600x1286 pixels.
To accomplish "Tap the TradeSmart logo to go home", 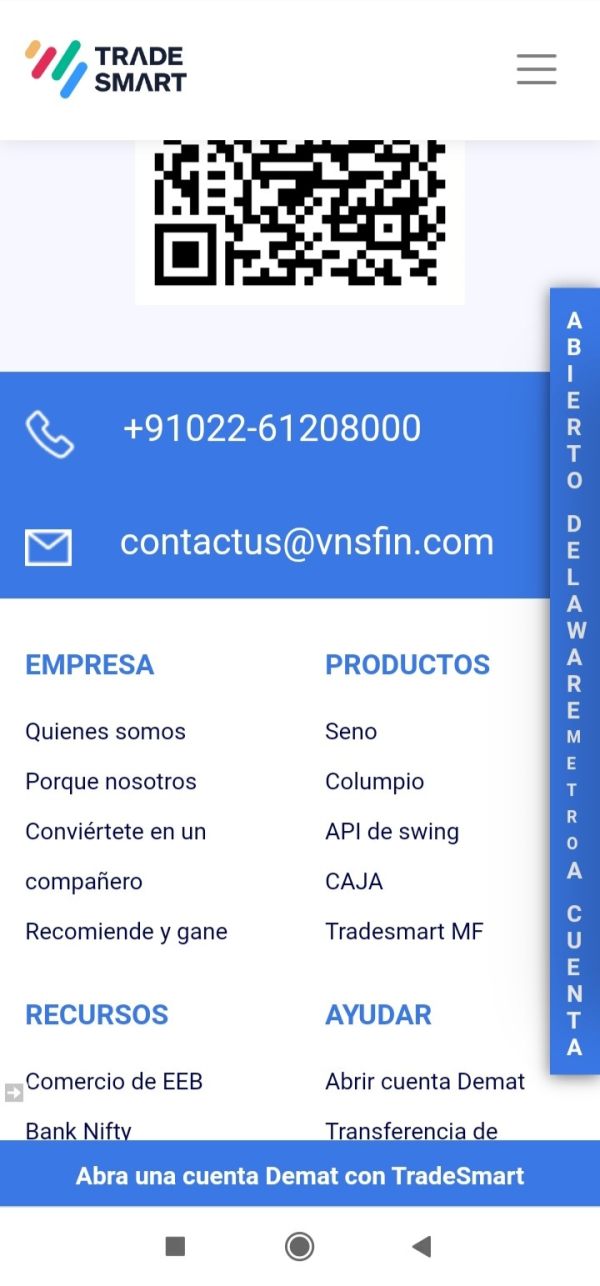I will tap(106, 69).
